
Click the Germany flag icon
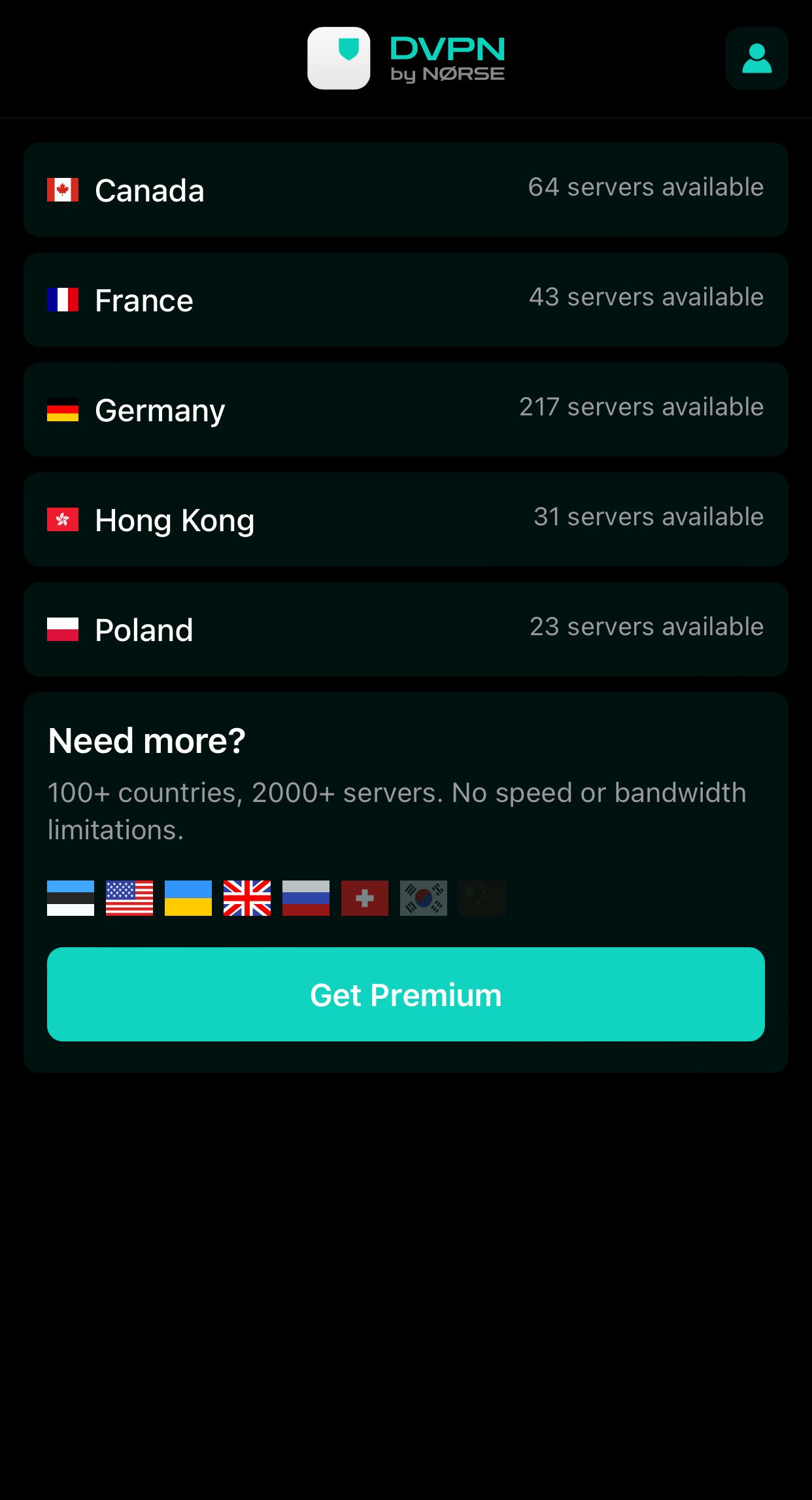pos(63,409)
